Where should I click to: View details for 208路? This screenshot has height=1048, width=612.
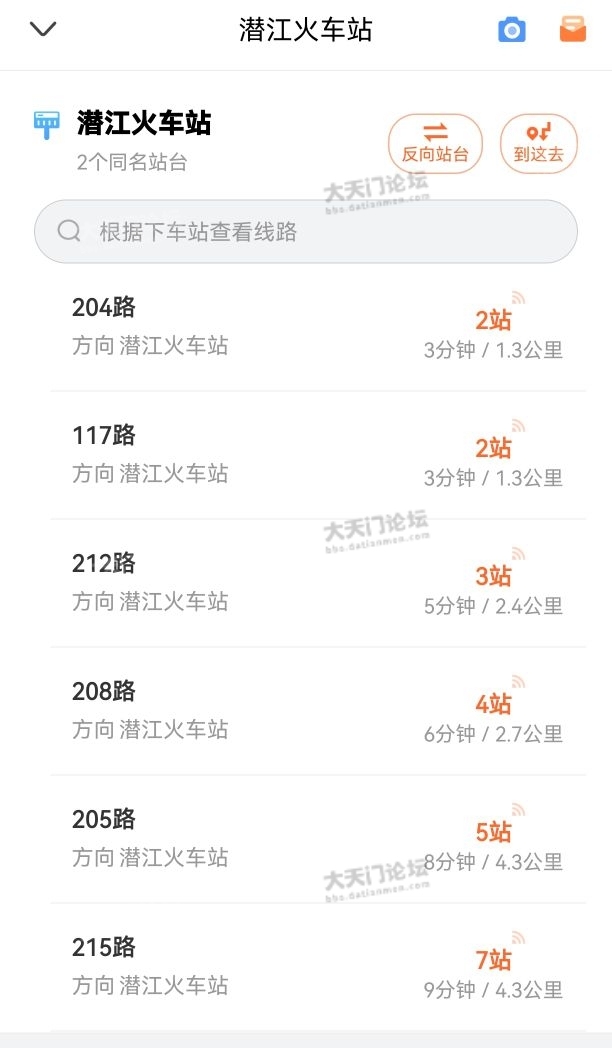(x=318, y=712)
